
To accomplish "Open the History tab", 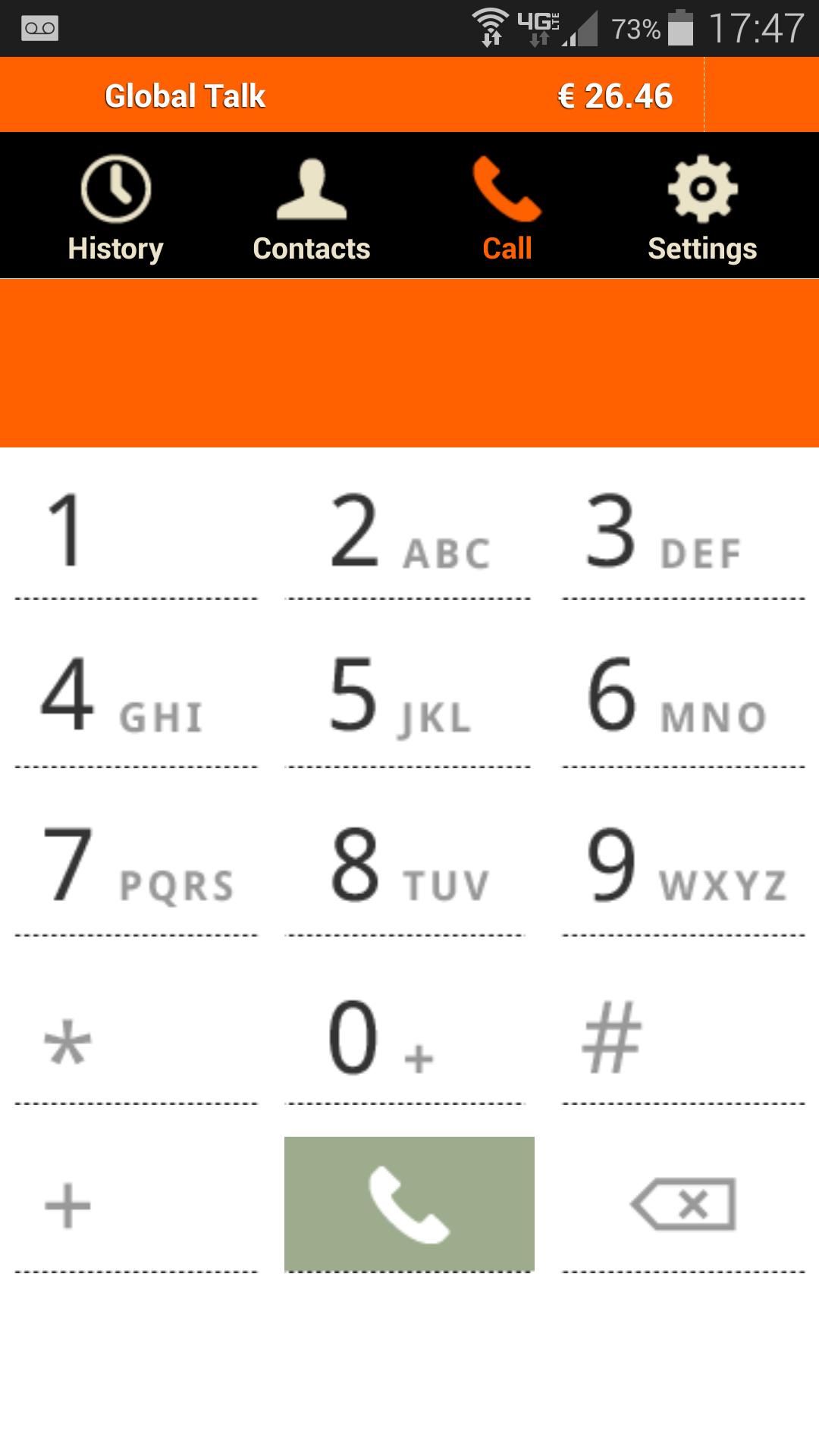I will coord(115,206).
